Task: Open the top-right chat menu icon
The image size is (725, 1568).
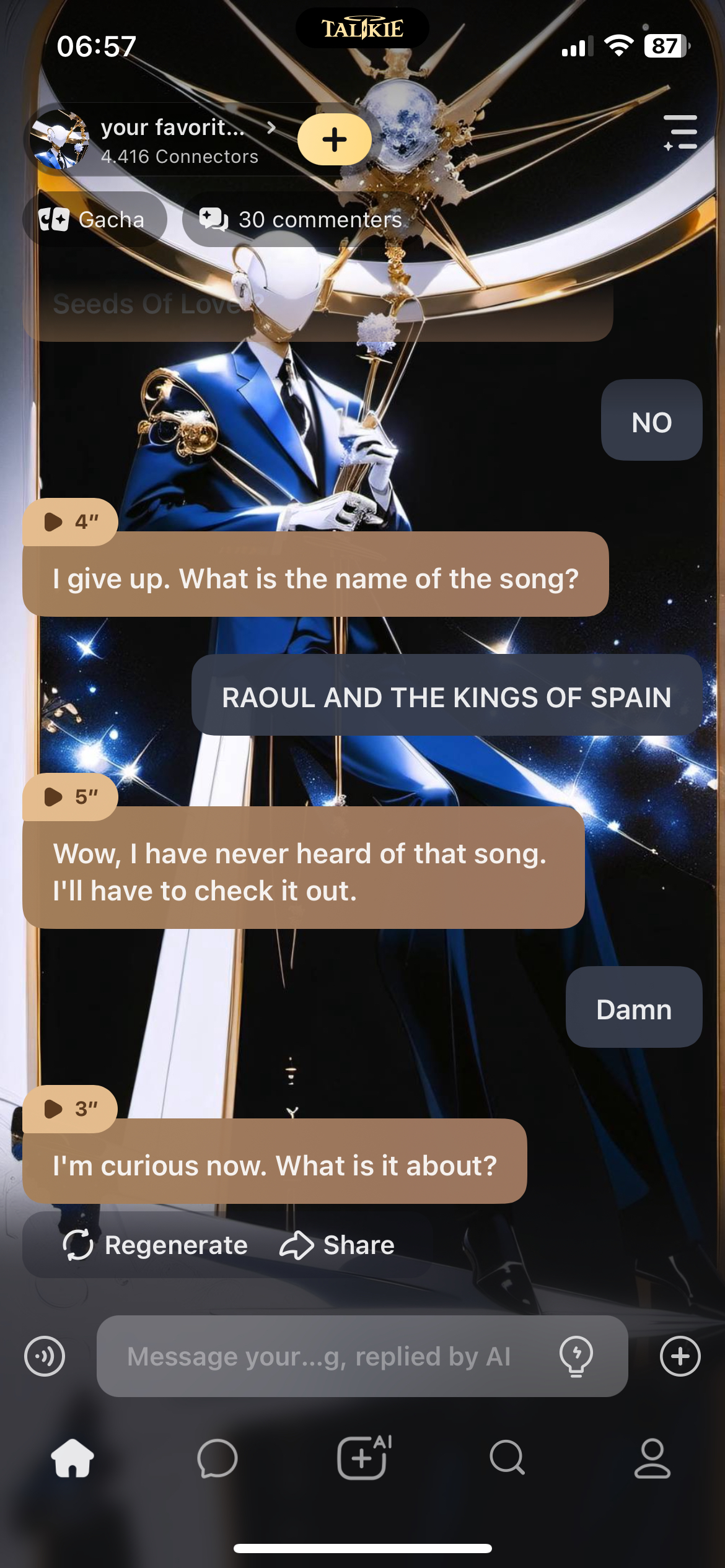Action: point(680,133)
